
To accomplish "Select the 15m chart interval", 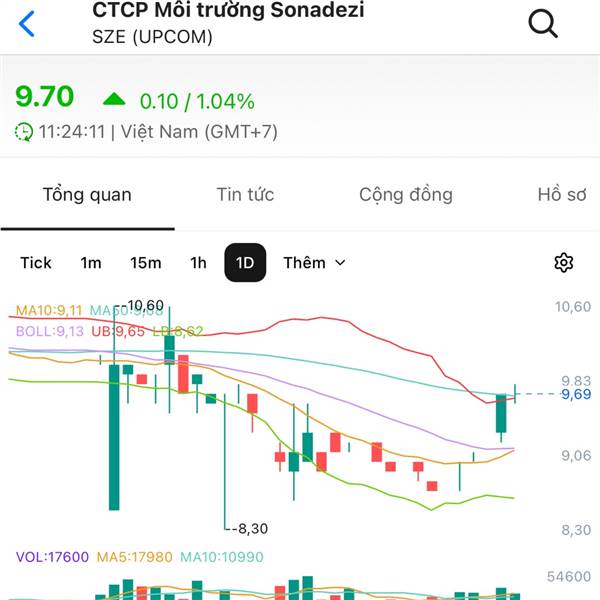I will coord(145,263).
